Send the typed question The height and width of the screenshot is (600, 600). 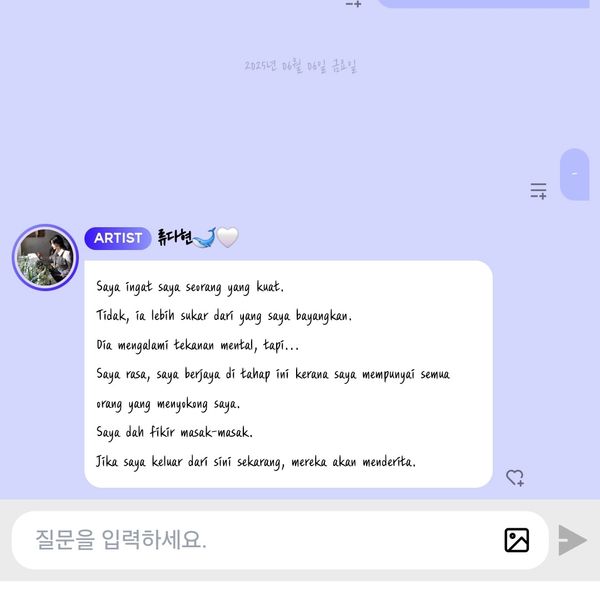coord(572,541)
